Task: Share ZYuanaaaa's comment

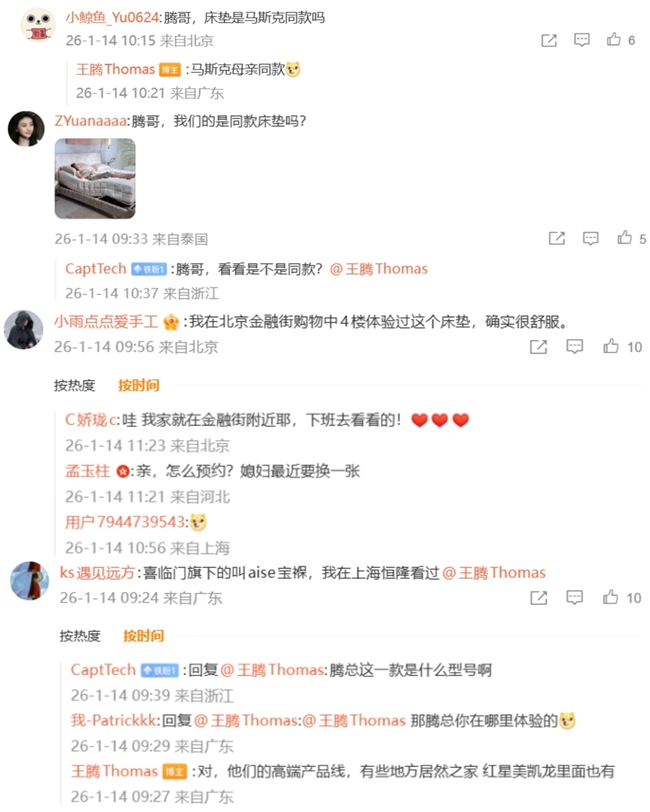Action: 557,238
